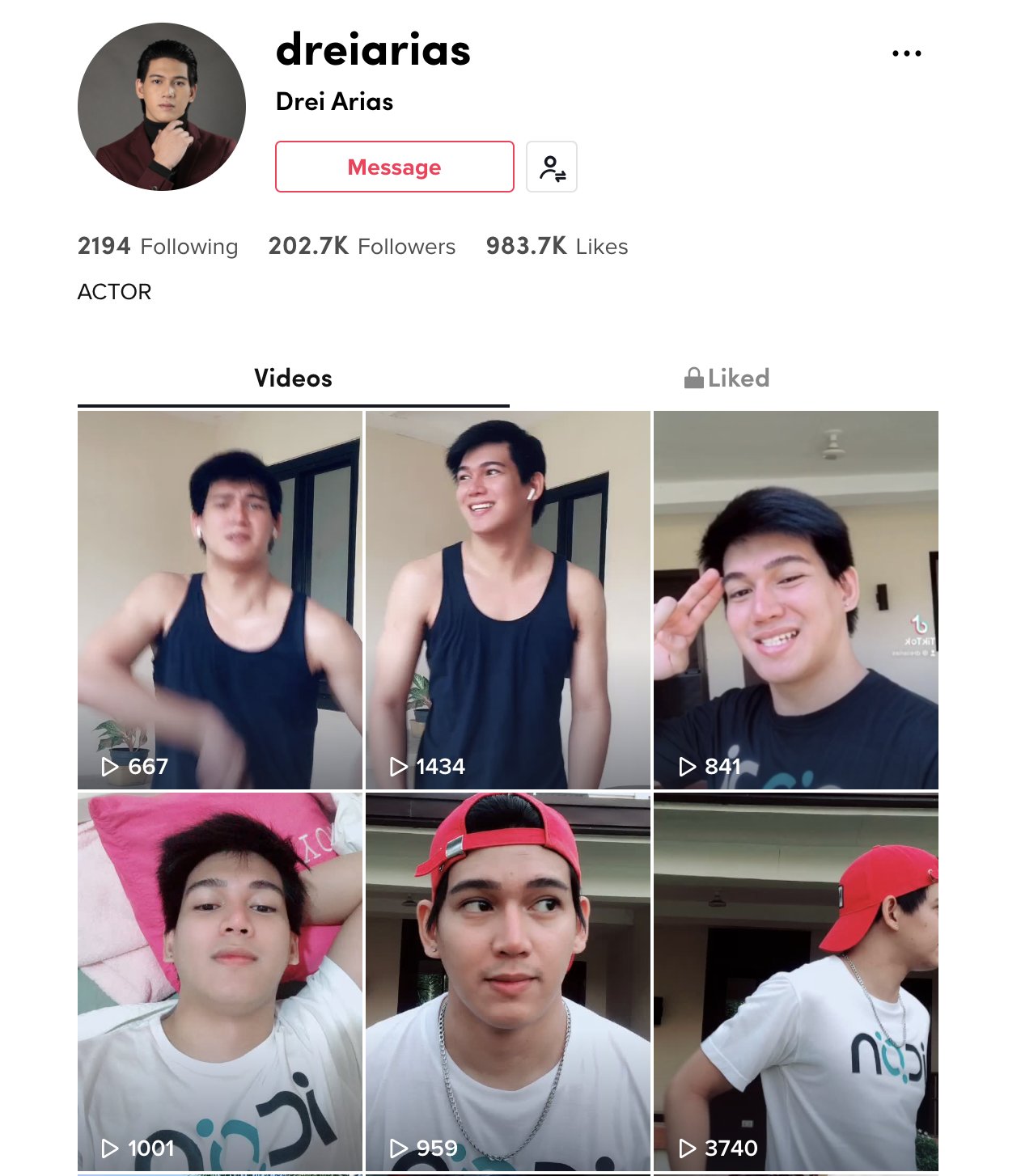This screenshot has width=1021, height=1176.
Task: View the 202.7K Followers list
Action: tap(362, 246)
